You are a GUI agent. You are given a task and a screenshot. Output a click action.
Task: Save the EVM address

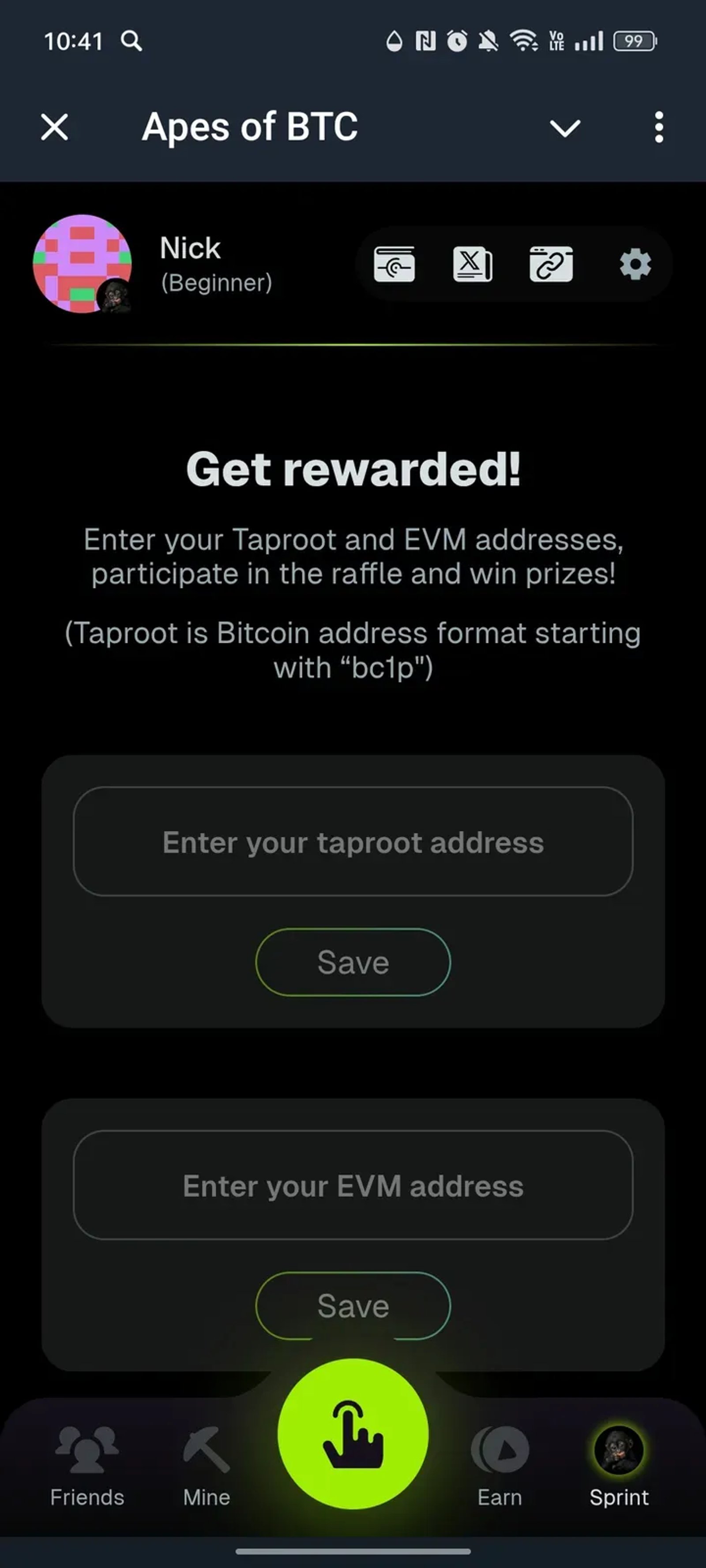click(x=352, y=1306)
